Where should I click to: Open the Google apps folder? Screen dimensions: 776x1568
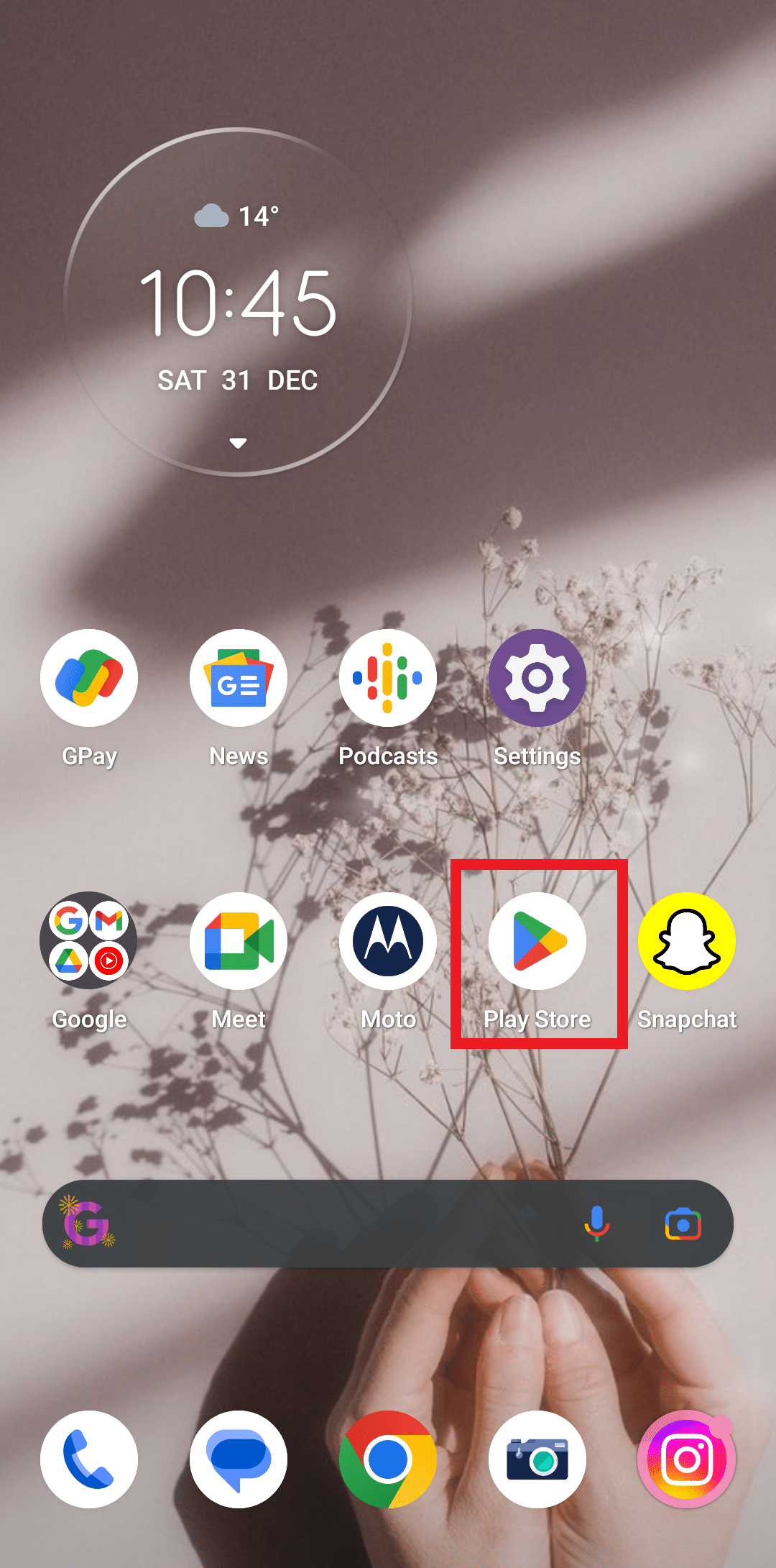pyautogui.click(x=89, y=940)
